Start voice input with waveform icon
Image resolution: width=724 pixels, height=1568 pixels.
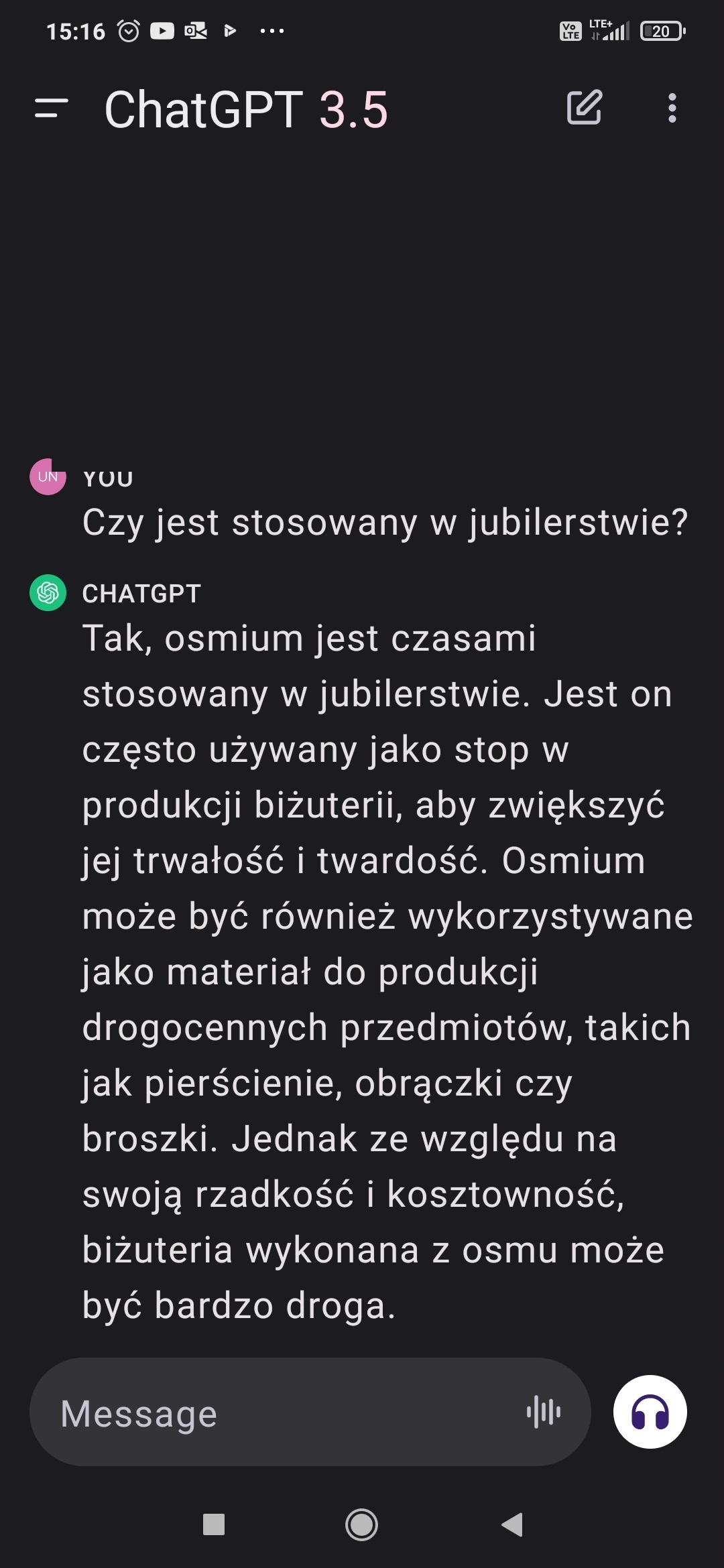[544, 1412]
